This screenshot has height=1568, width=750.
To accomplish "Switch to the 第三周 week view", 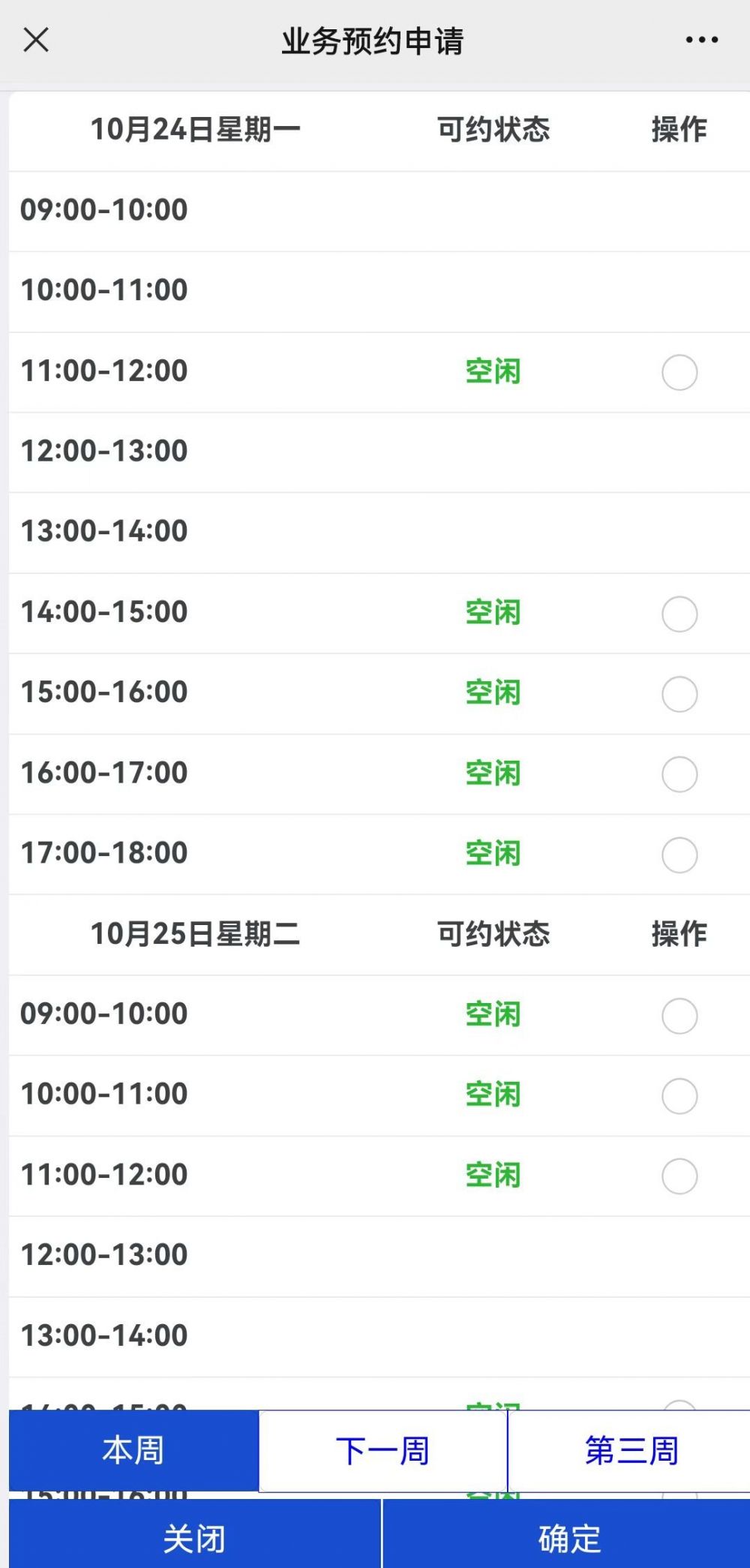I will pos(632,1450).
